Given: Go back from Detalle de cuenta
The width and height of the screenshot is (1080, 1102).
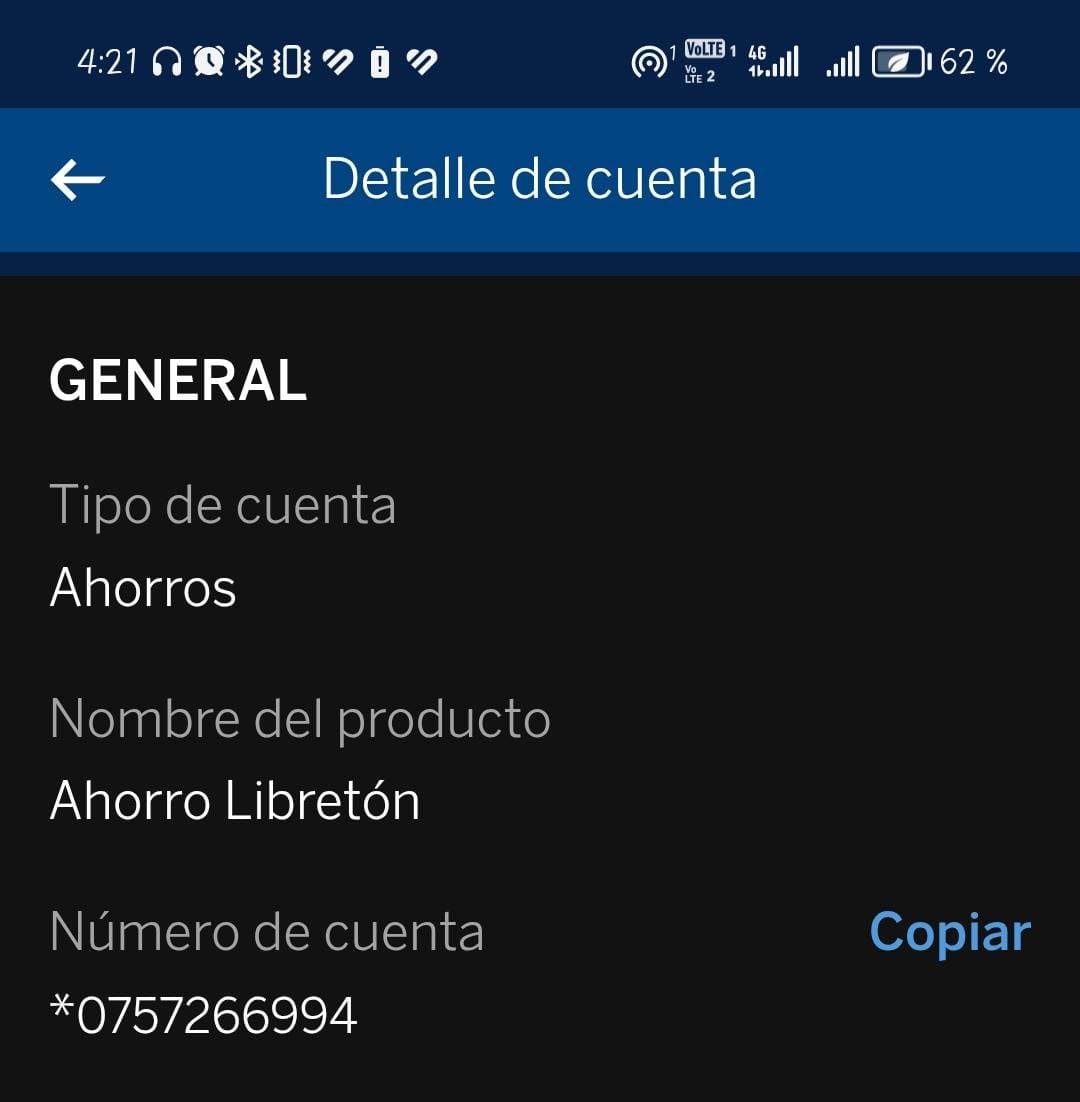Looking at the screenshot, I should (x=78, y=180).
